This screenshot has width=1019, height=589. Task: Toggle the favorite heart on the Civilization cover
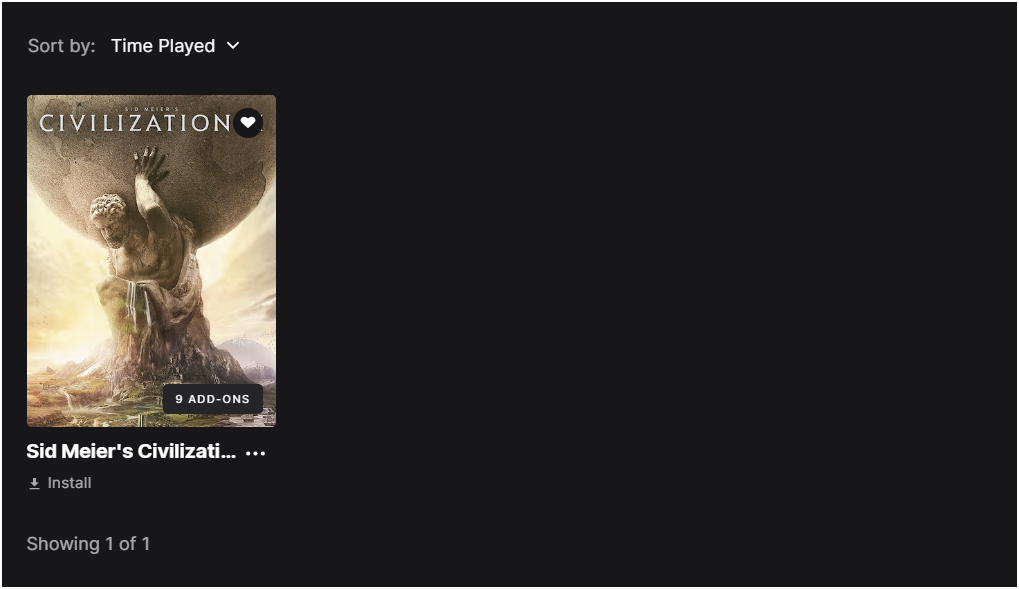tap(248, 122)
